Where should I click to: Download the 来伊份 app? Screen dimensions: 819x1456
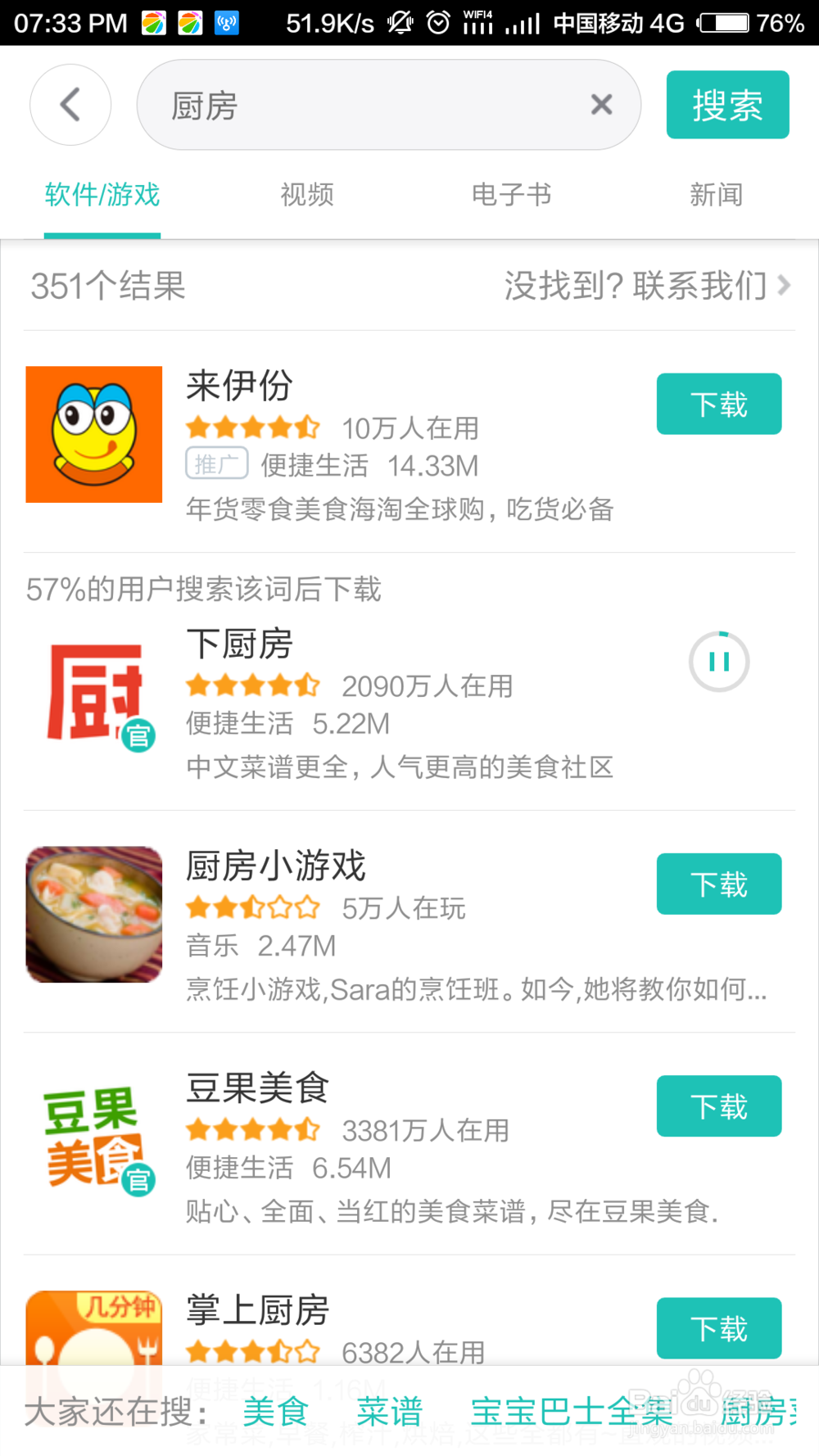pos(718,404)
